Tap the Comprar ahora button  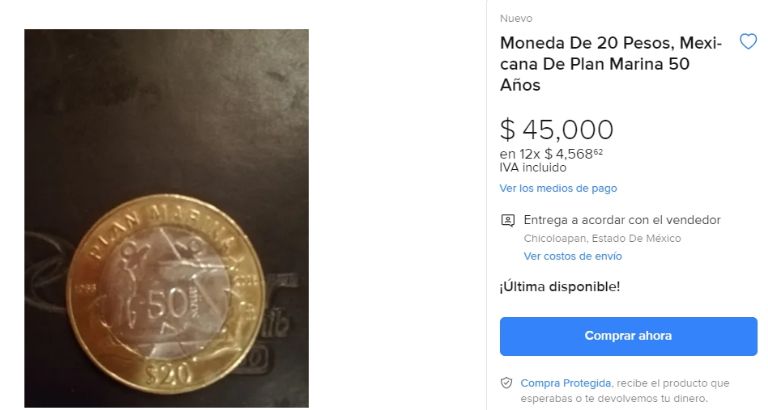(628, 336)
